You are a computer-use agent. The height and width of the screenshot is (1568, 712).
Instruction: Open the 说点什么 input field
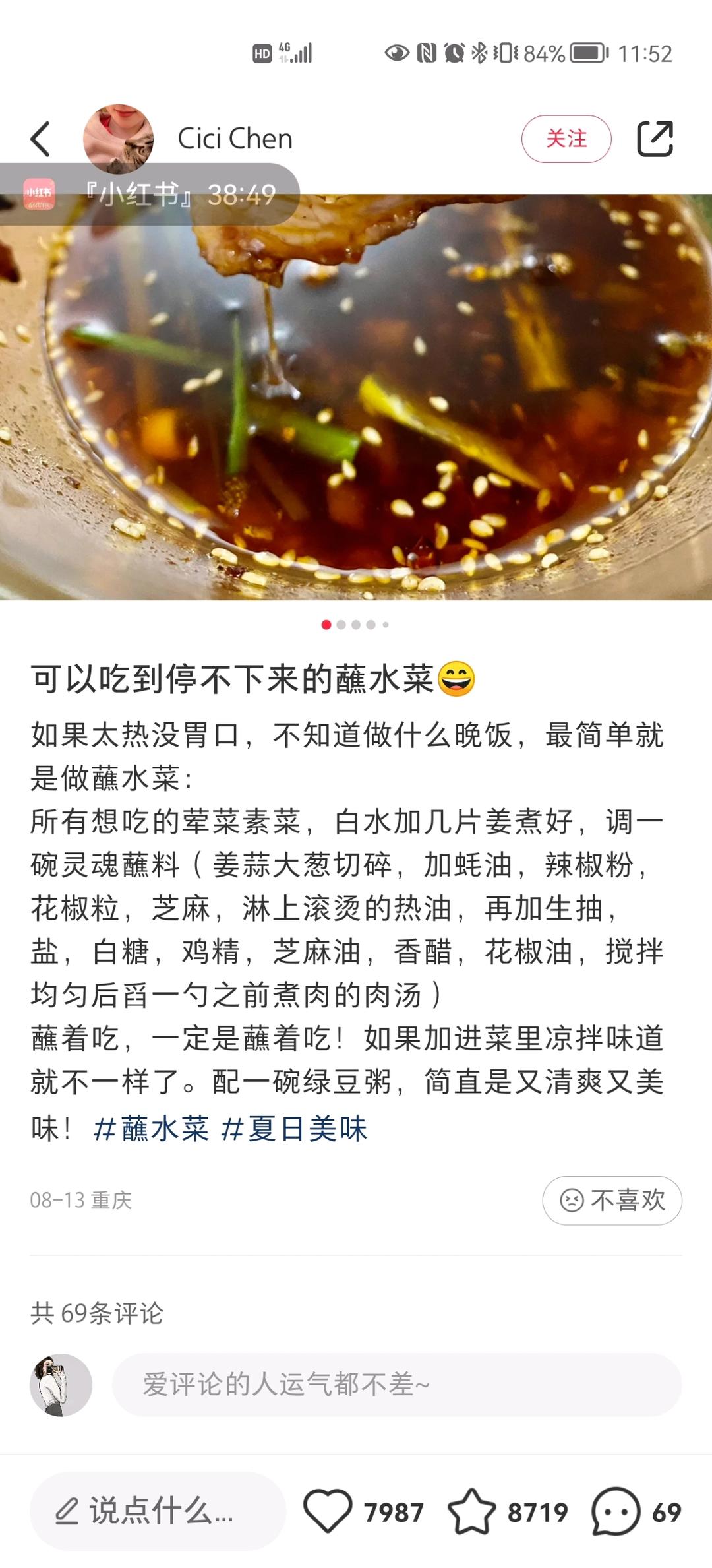(157, 1511)
